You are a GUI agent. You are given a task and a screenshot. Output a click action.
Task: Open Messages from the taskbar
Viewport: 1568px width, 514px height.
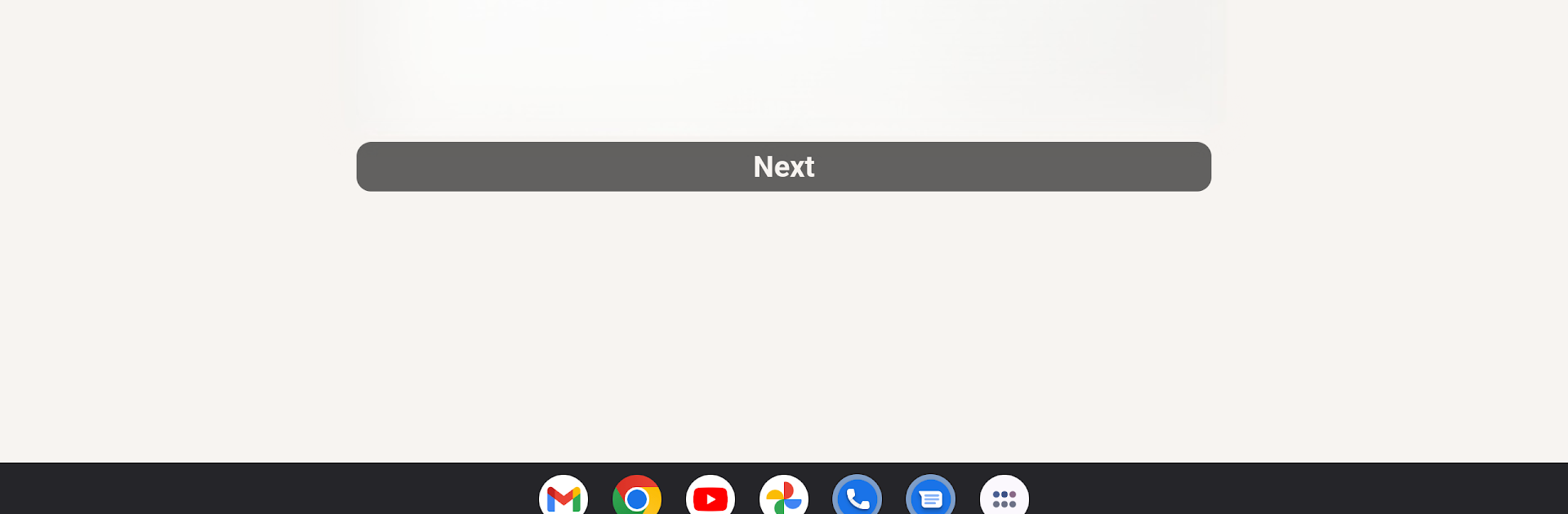click(x=931, y=497)
